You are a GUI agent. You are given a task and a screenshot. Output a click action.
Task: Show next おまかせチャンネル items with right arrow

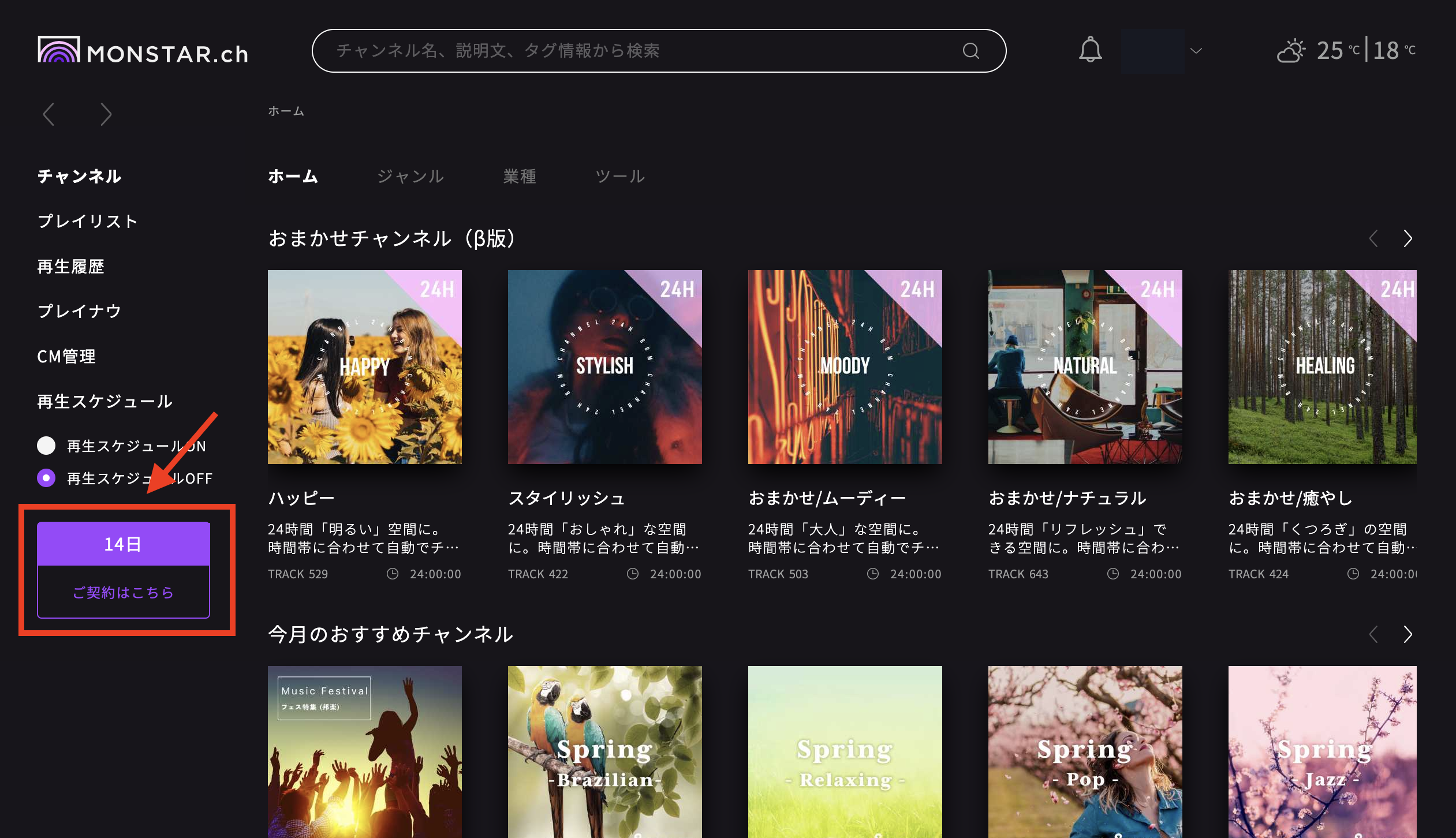pos(1408,238)
